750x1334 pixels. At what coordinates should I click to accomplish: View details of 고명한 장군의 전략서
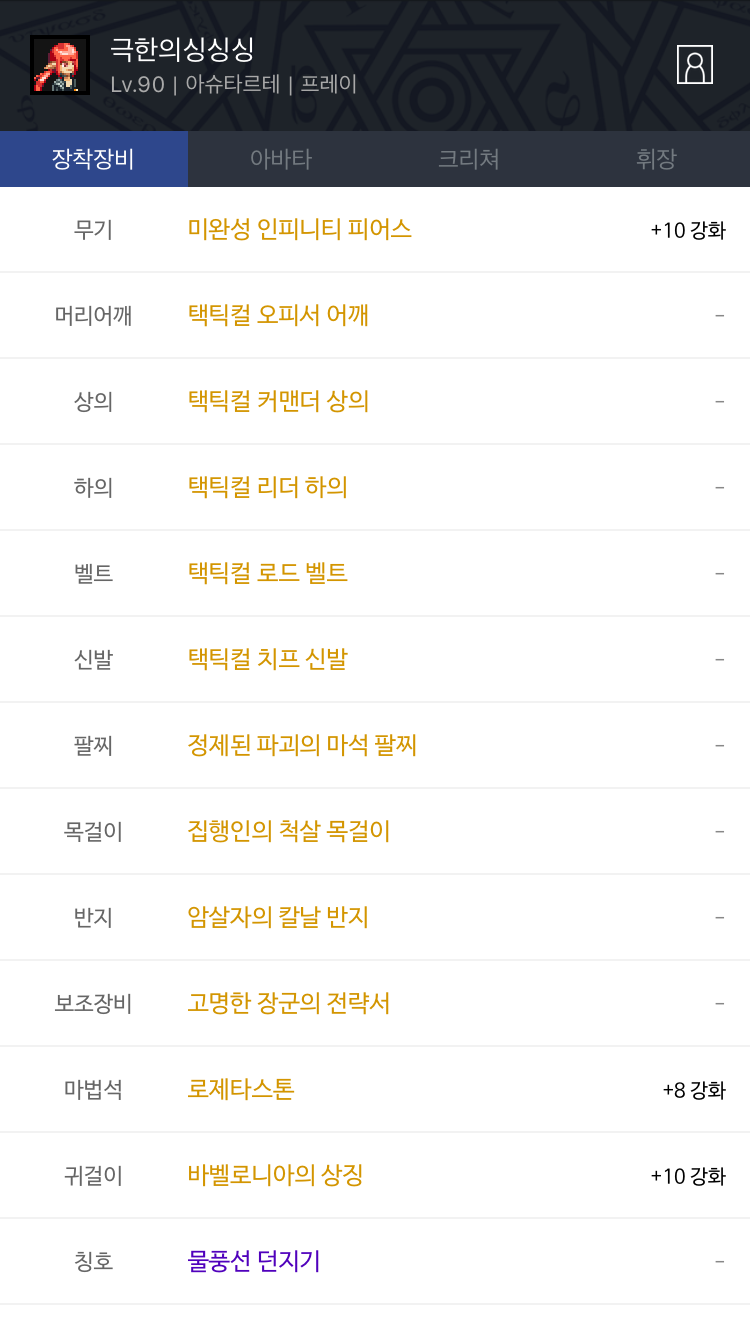click(x=288, y=1003)
